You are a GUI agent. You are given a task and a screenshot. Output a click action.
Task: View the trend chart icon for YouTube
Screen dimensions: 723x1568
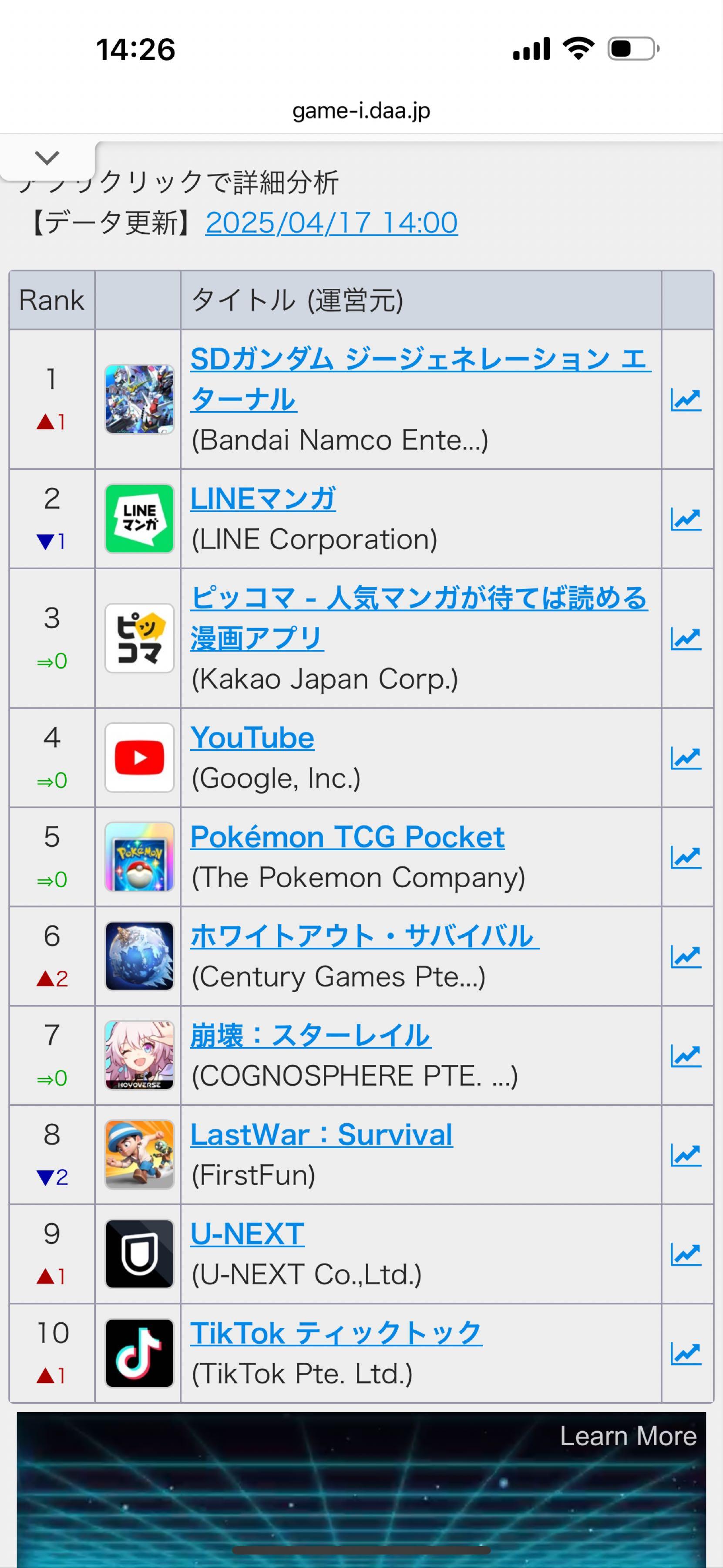(686, 758)
